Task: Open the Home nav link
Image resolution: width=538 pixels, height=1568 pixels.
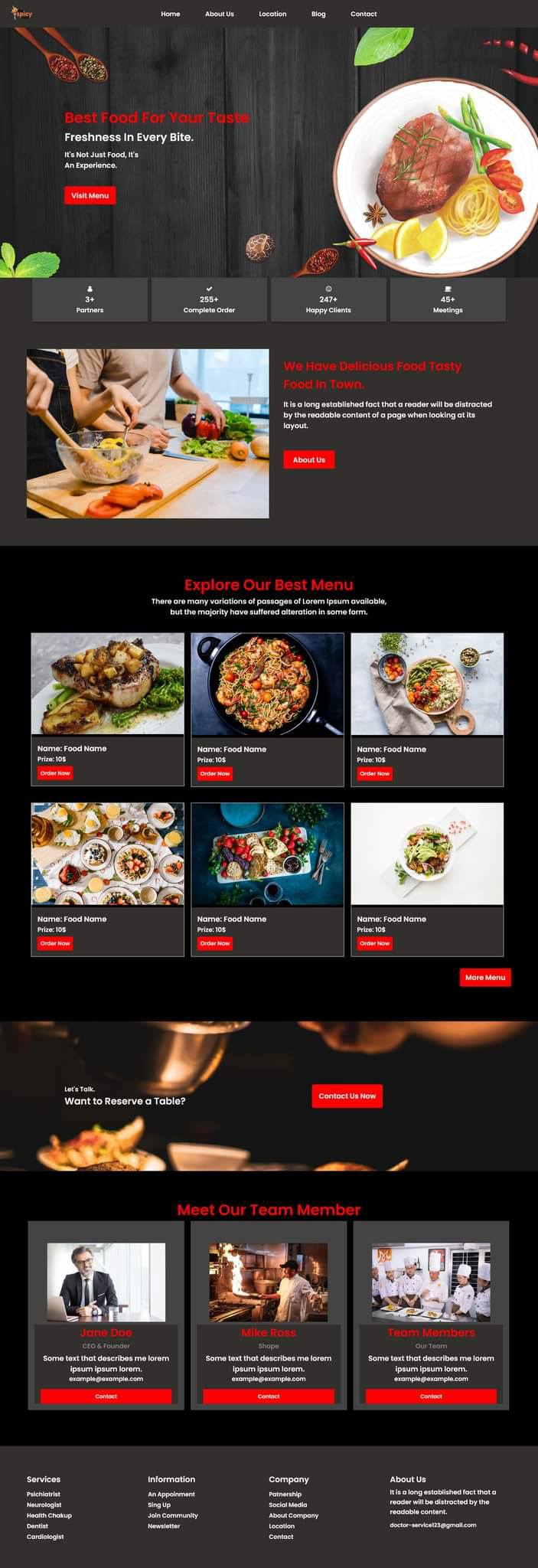Action: click(171, 14)
